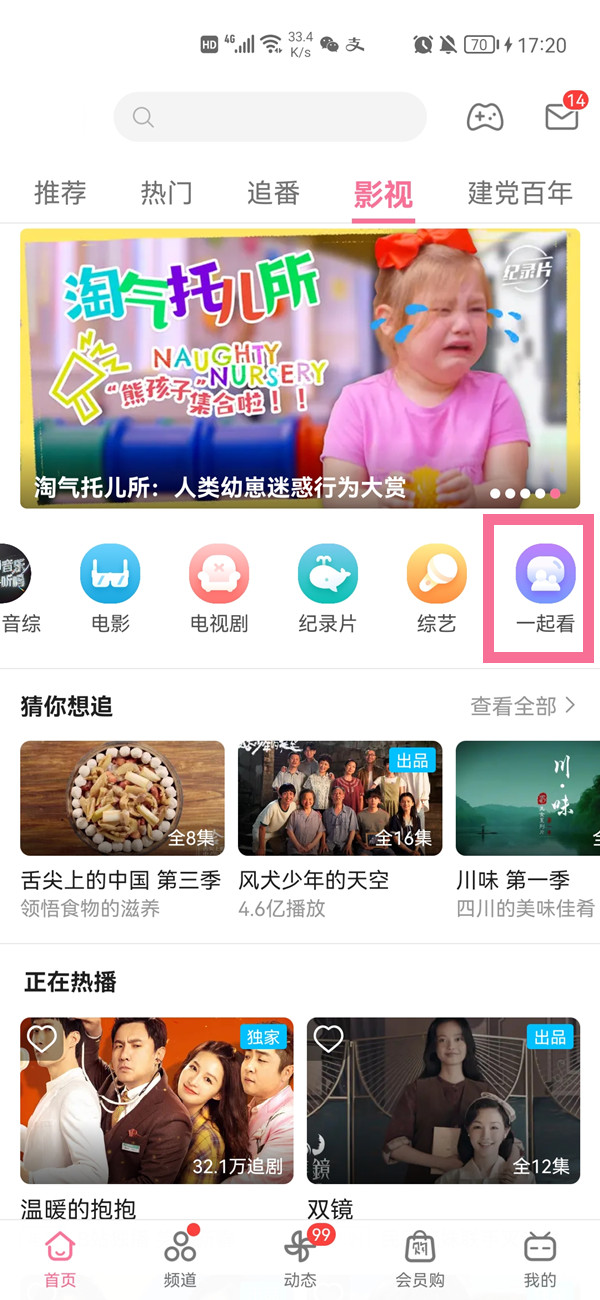Open the 一起看 watch-together section
Viewport: 600px width, 1300px height.
tap(545, 589)
